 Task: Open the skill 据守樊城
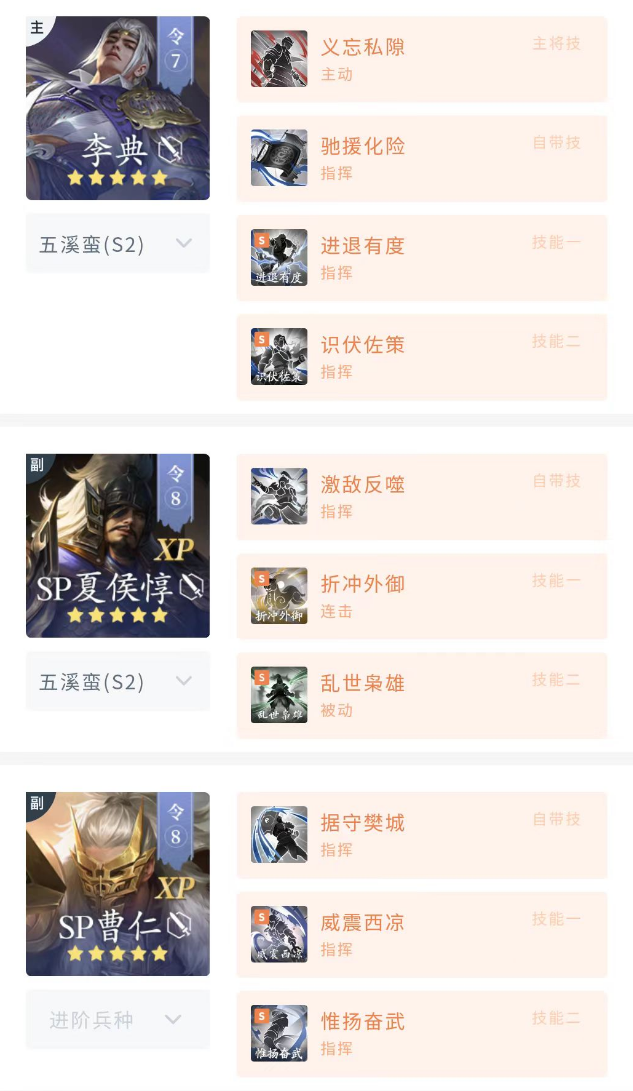[x=421, y=834]
